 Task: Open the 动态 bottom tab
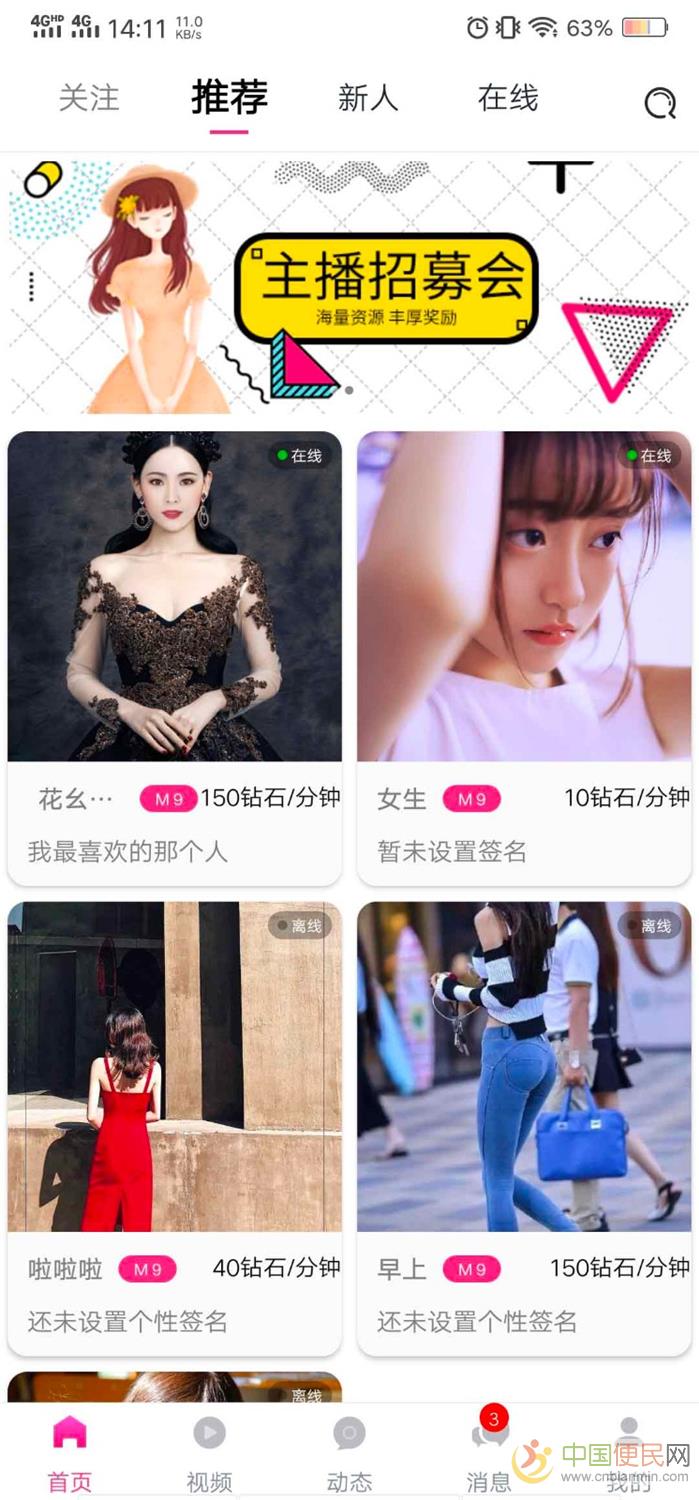[349, 1452]
